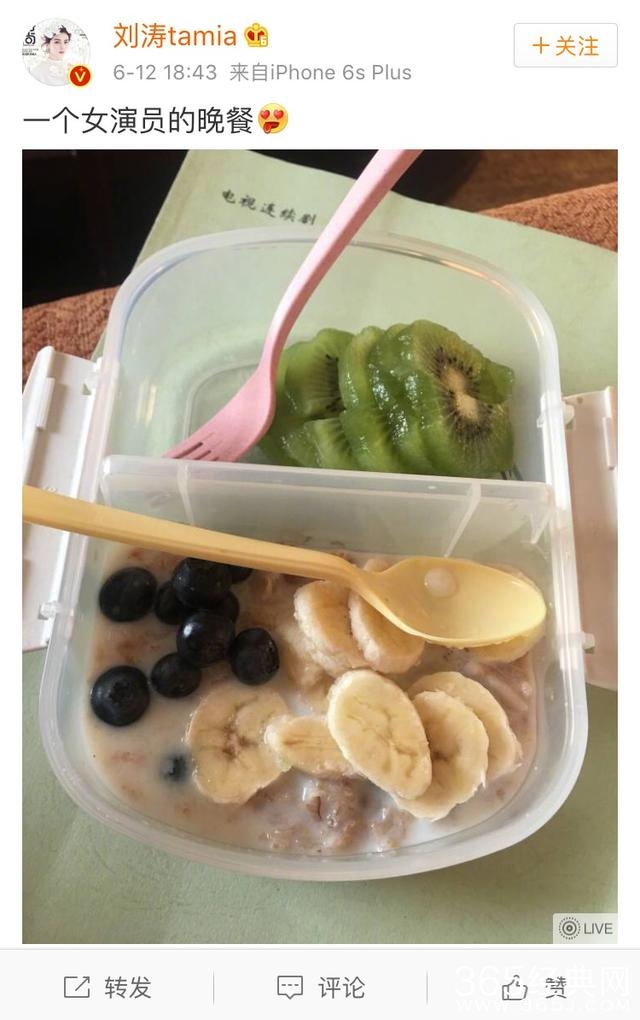Open 刘涛tamia's profile avatar
Image resolution: width=640 pixels, height=1020 pixels.
coord(56,52)
